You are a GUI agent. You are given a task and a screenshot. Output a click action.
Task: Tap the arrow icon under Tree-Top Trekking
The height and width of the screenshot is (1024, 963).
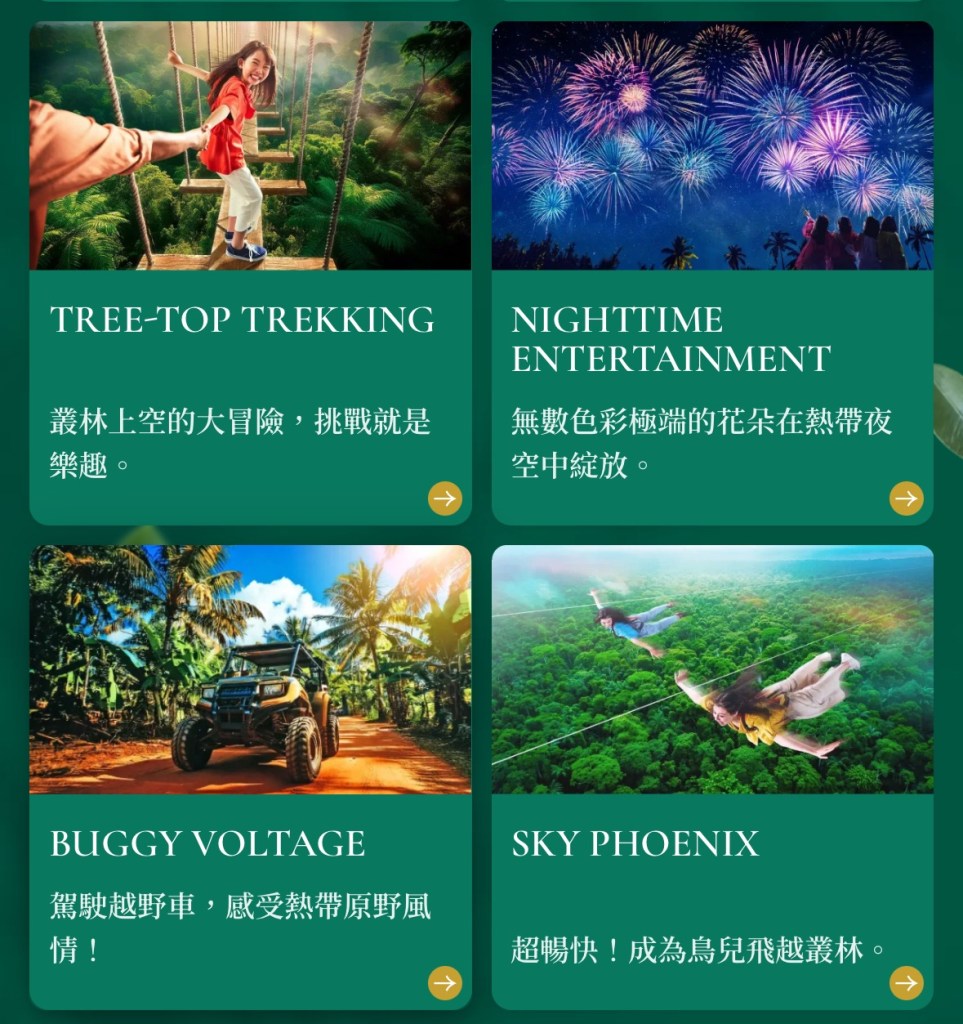(x=445, y=498)
